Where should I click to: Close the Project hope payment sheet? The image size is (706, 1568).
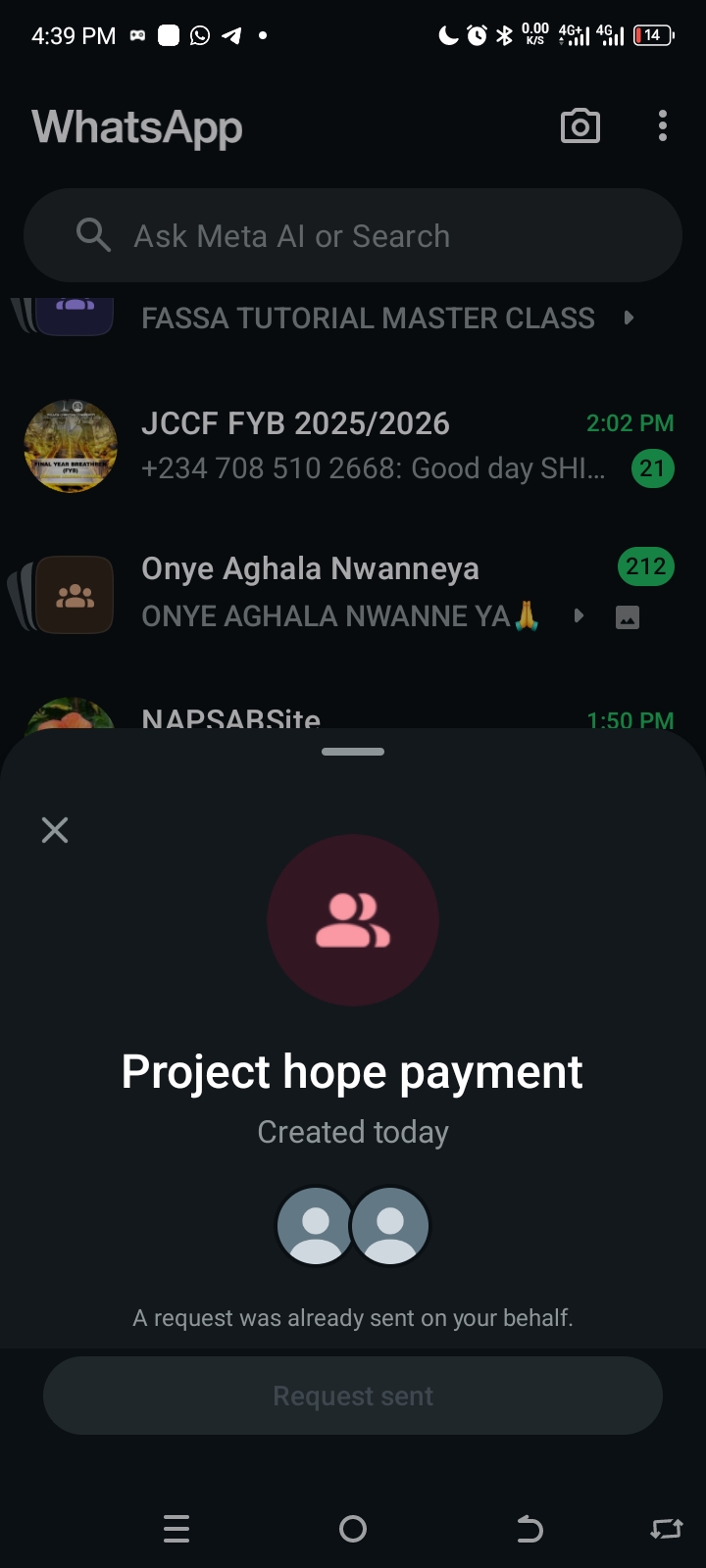tap(55, 830)
